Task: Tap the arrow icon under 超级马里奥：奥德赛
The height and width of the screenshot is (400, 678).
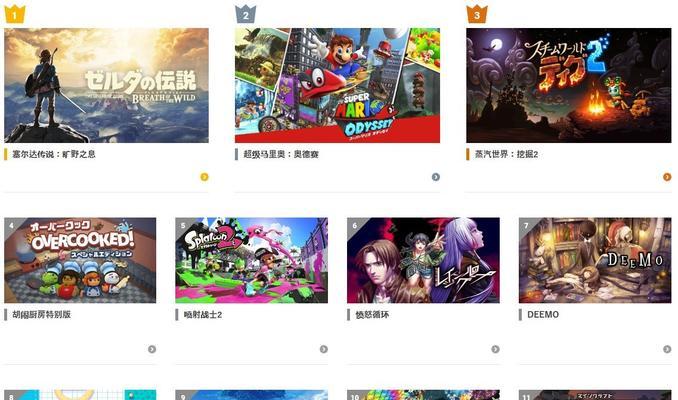Action: [435, 177]
